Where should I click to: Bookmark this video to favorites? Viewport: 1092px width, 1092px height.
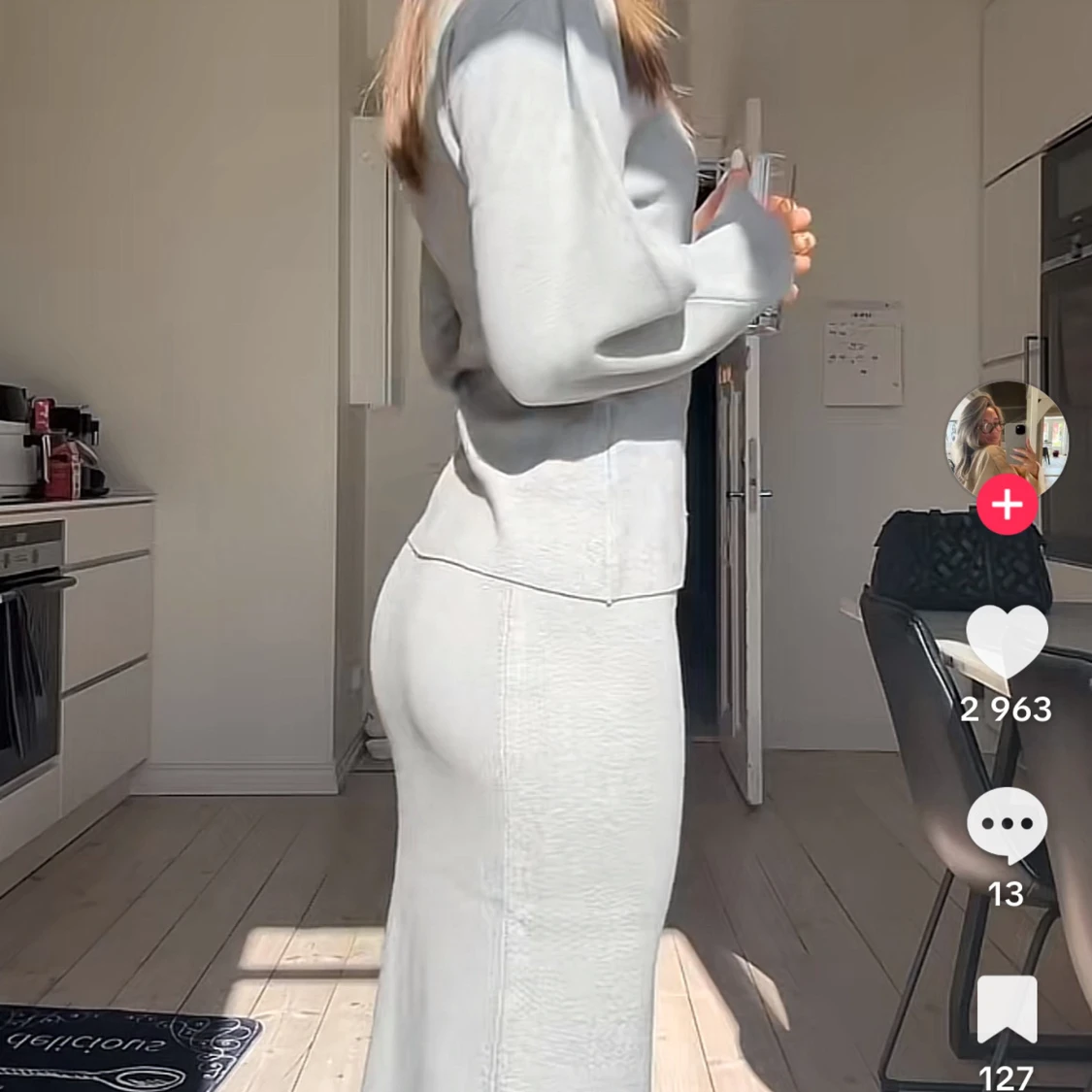point(1008,1011)
